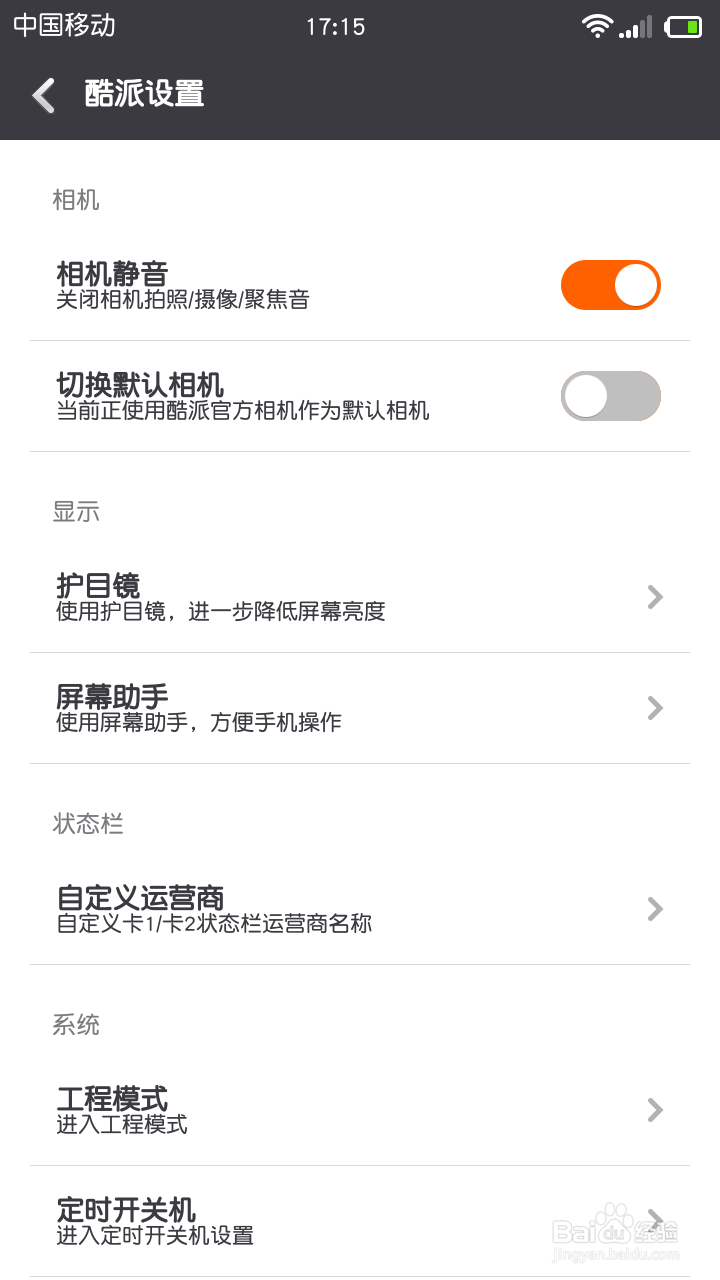Viewport: 720px width, 1280px height.
Task: Click the back arrow icon
Action: coord(42,95)
